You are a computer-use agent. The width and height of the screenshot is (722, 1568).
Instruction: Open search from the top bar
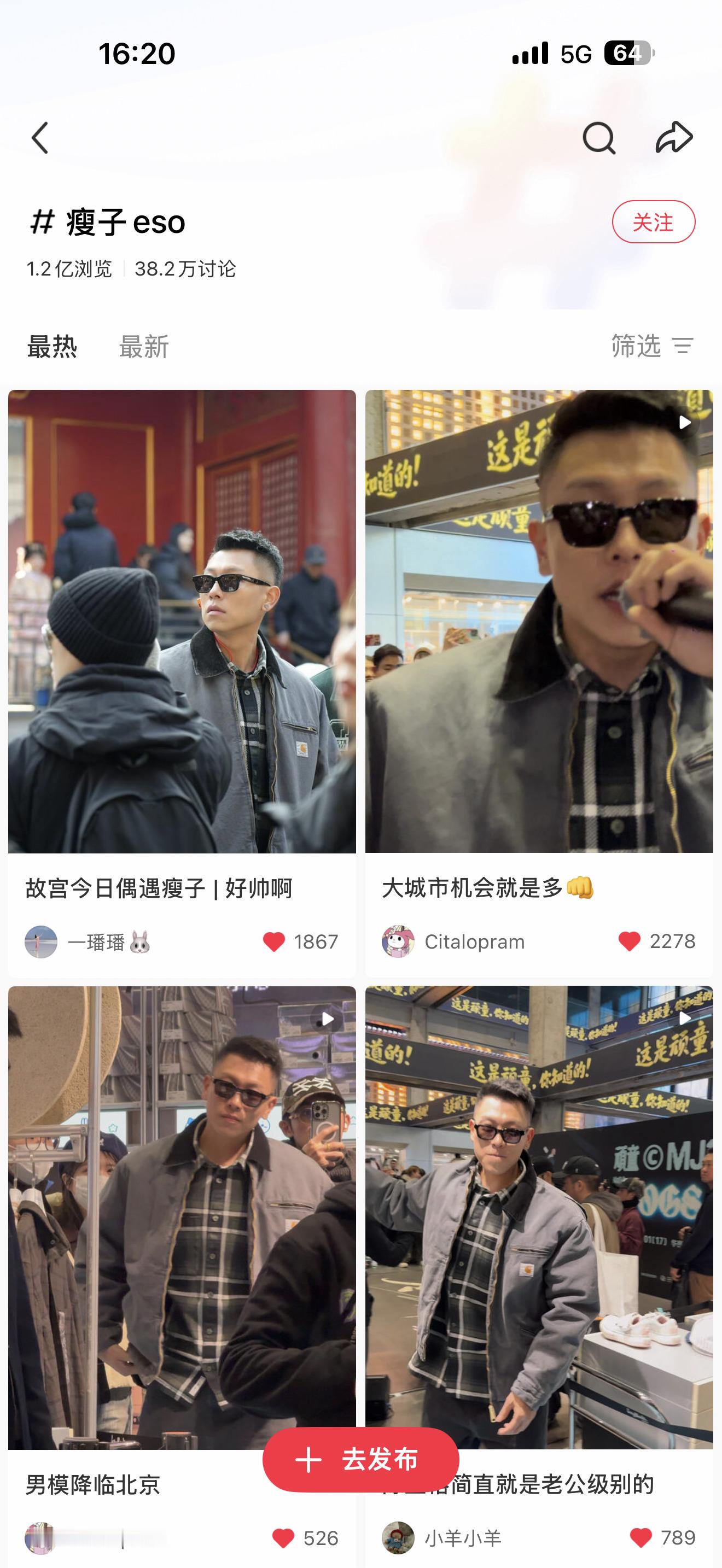tap(600, 138)
